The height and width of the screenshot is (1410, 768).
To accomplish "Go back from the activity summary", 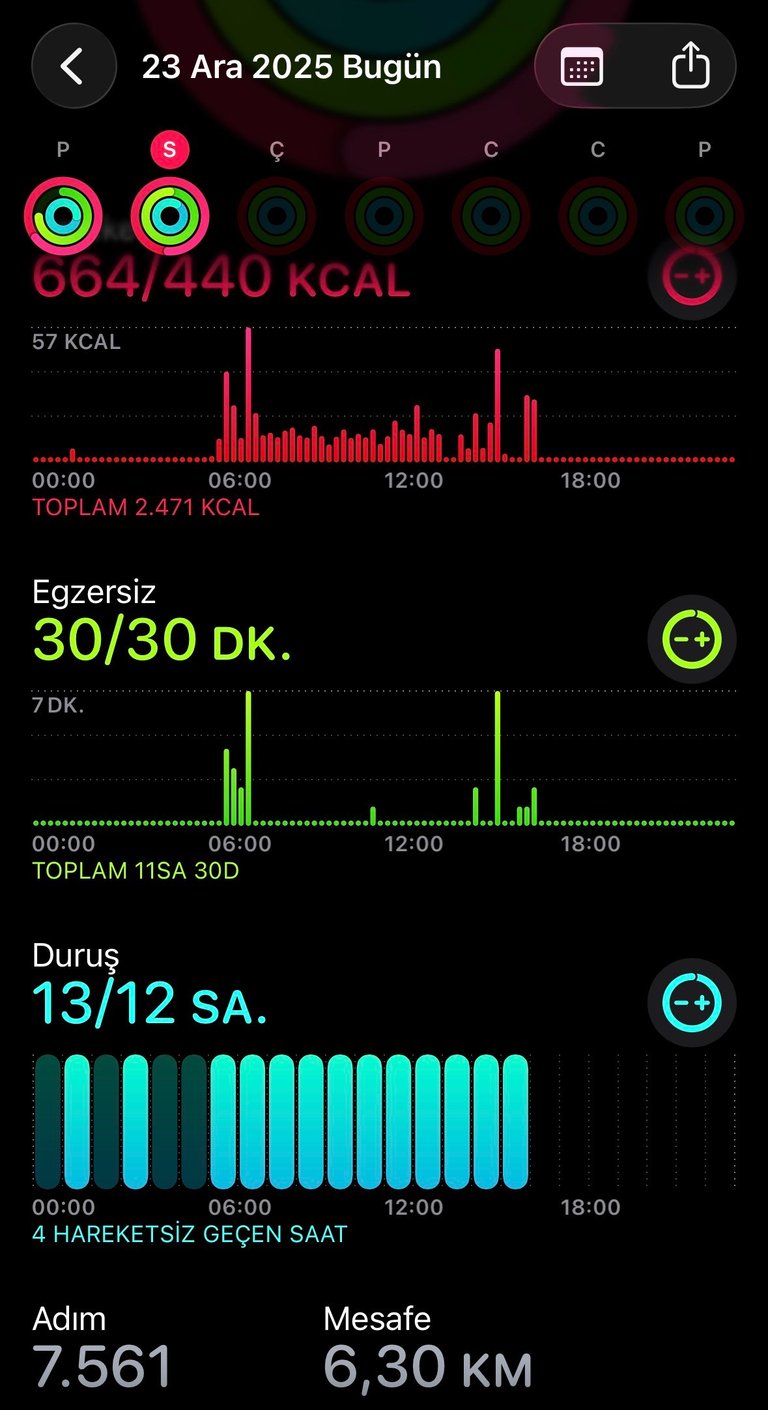I will (x=72, y=66).
